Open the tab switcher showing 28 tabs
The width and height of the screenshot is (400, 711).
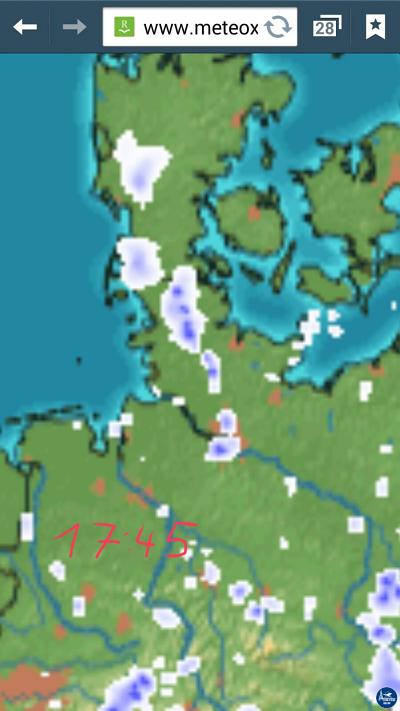point(327,27)
